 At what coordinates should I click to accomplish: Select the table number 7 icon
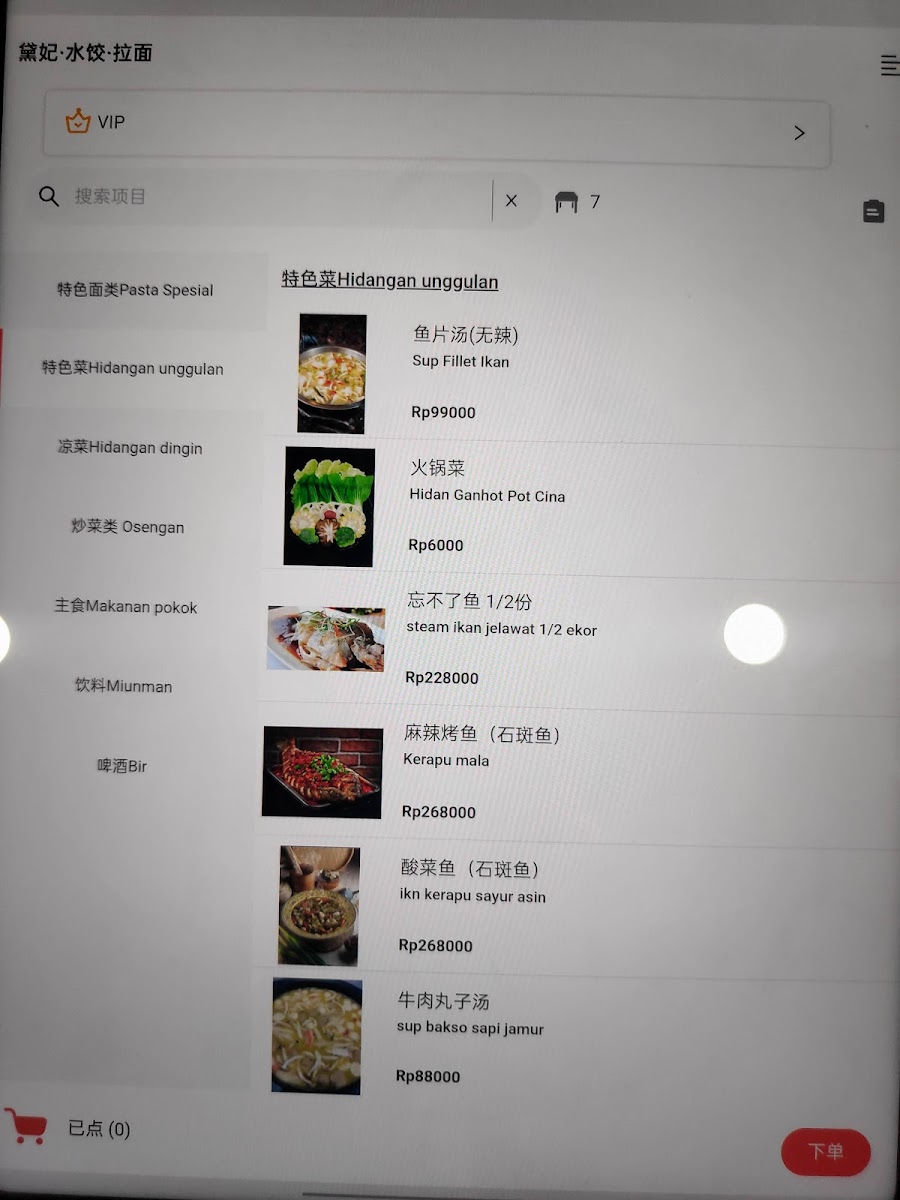pos(568,202)
